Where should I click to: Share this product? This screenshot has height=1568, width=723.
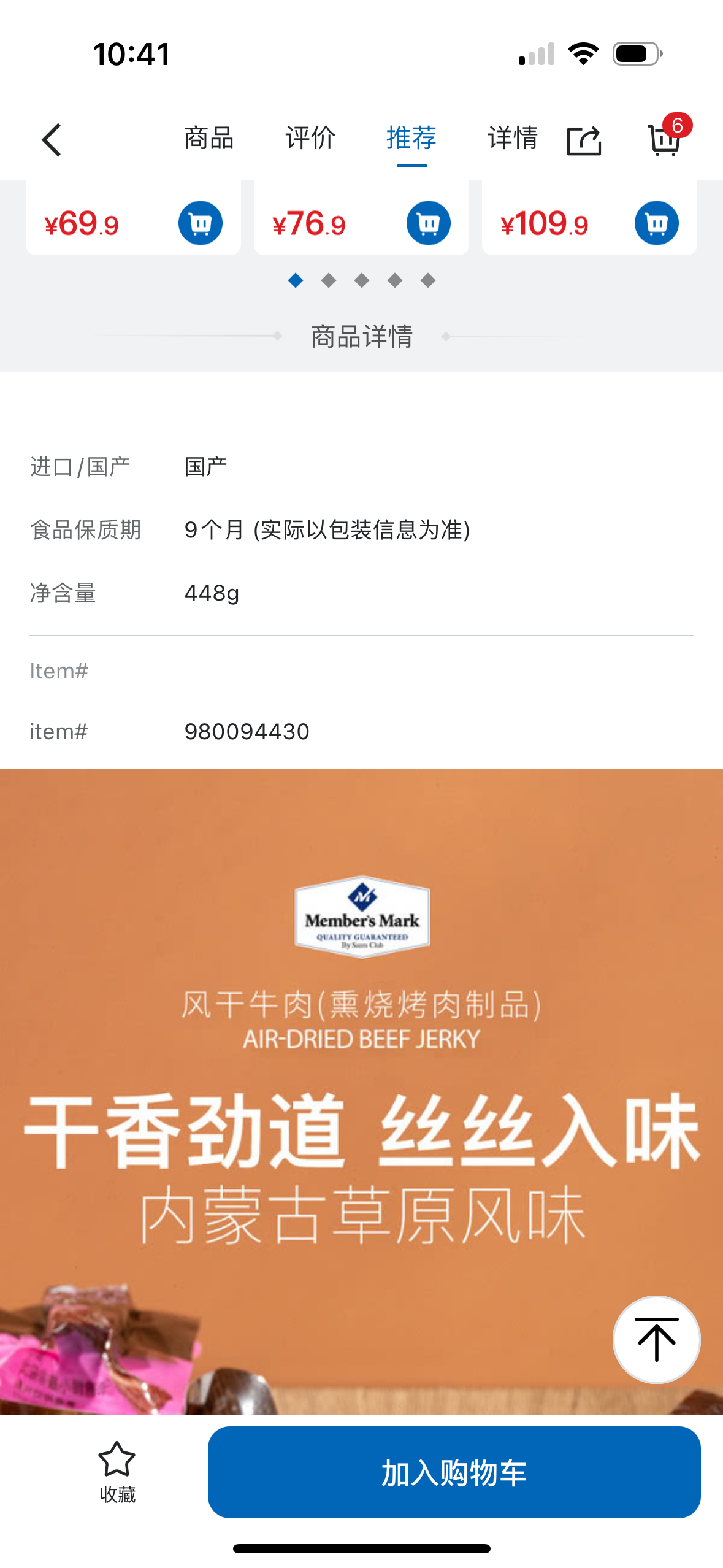click(584, 140)
